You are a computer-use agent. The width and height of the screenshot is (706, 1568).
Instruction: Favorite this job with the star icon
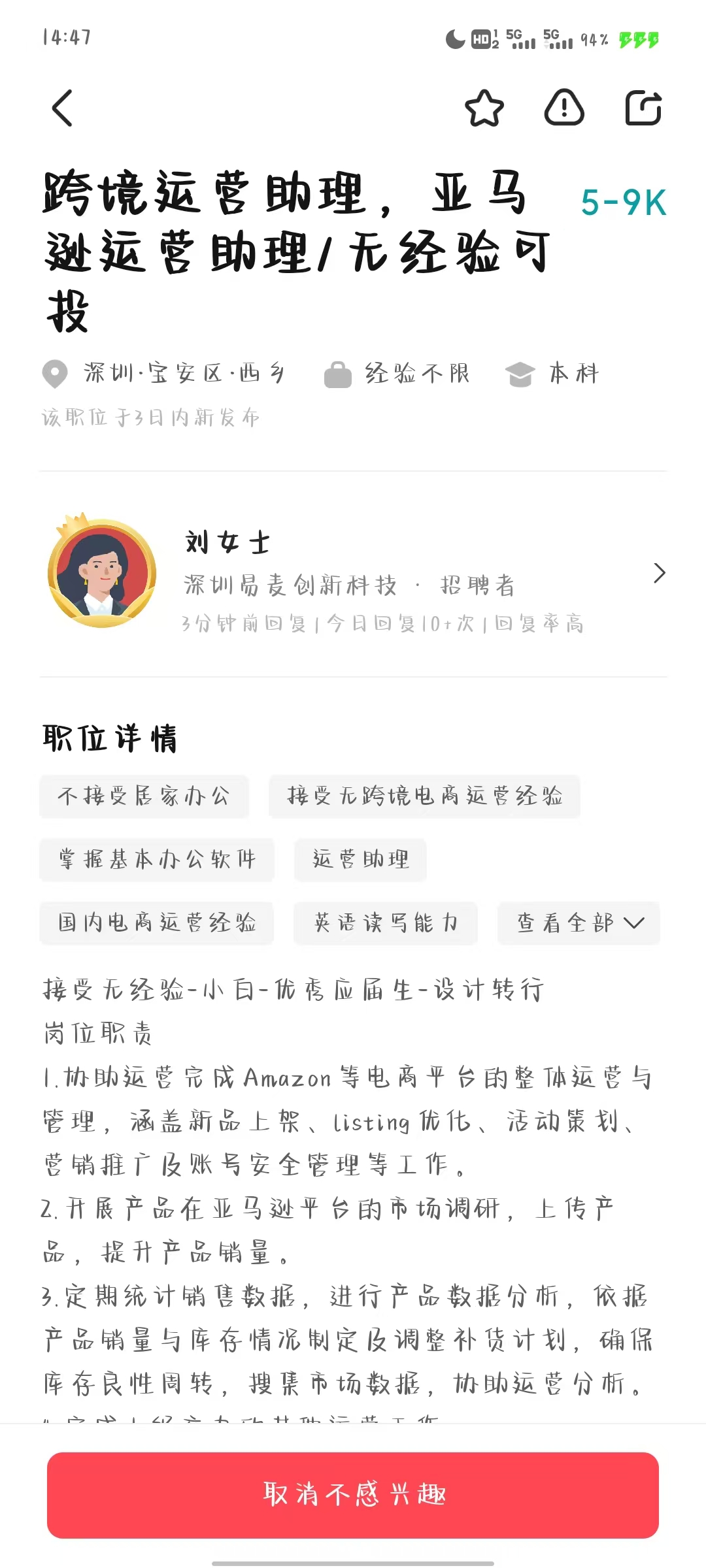click(x=484, y=108)
